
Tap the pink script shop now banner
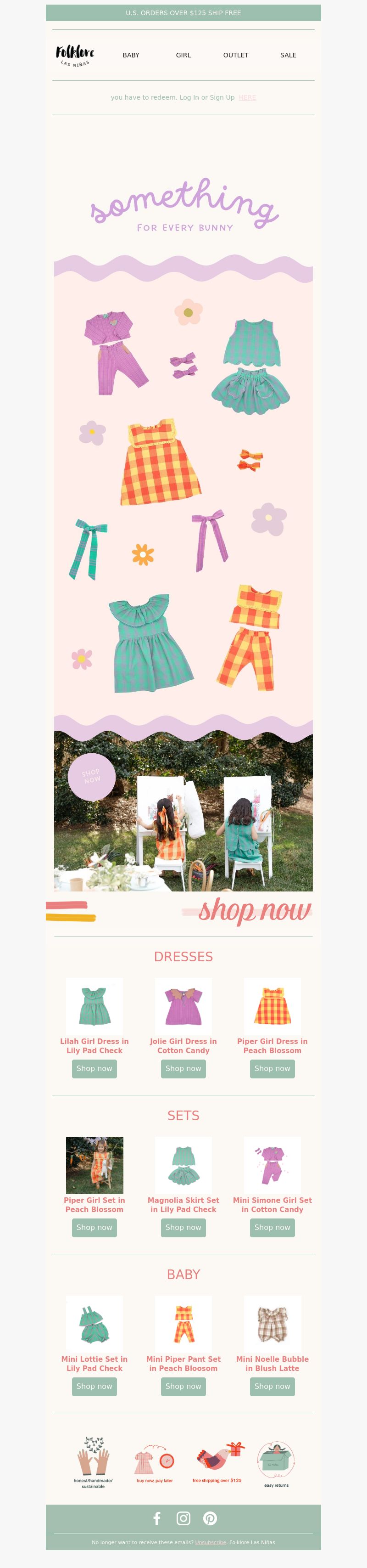(x=254, y=911)
